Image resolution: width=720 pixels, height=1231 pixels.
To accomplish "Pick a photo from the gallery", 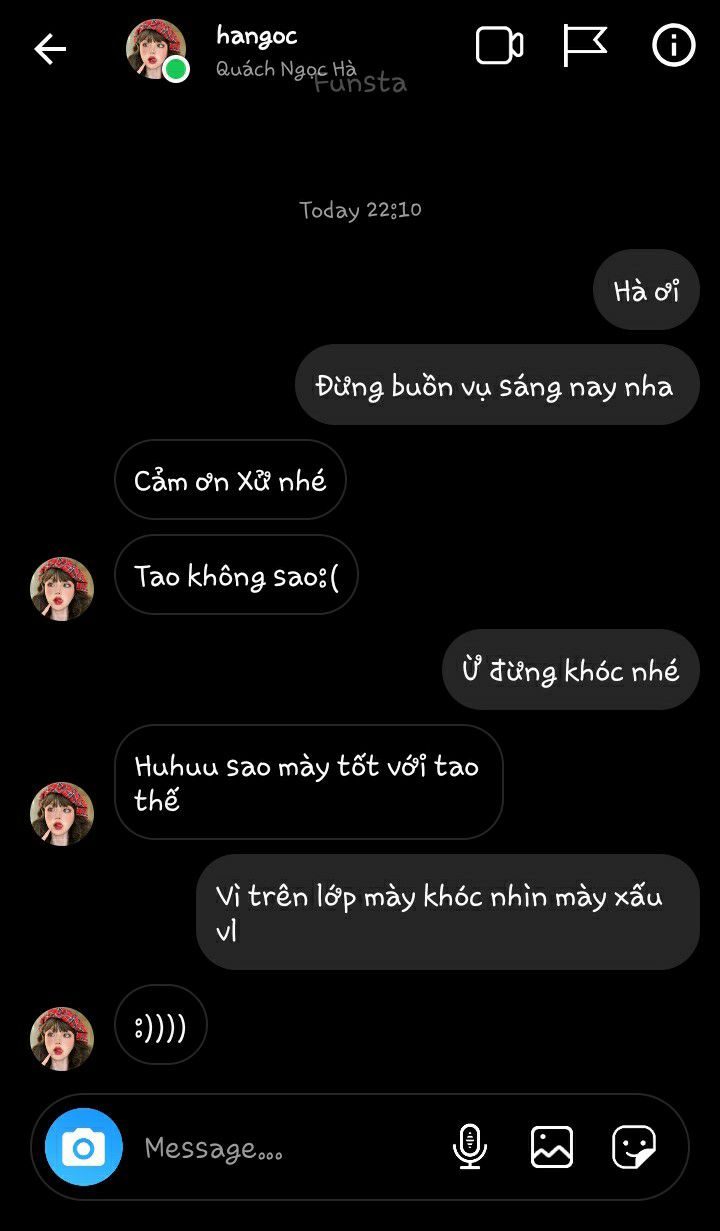I will [x=552, y=1147].
